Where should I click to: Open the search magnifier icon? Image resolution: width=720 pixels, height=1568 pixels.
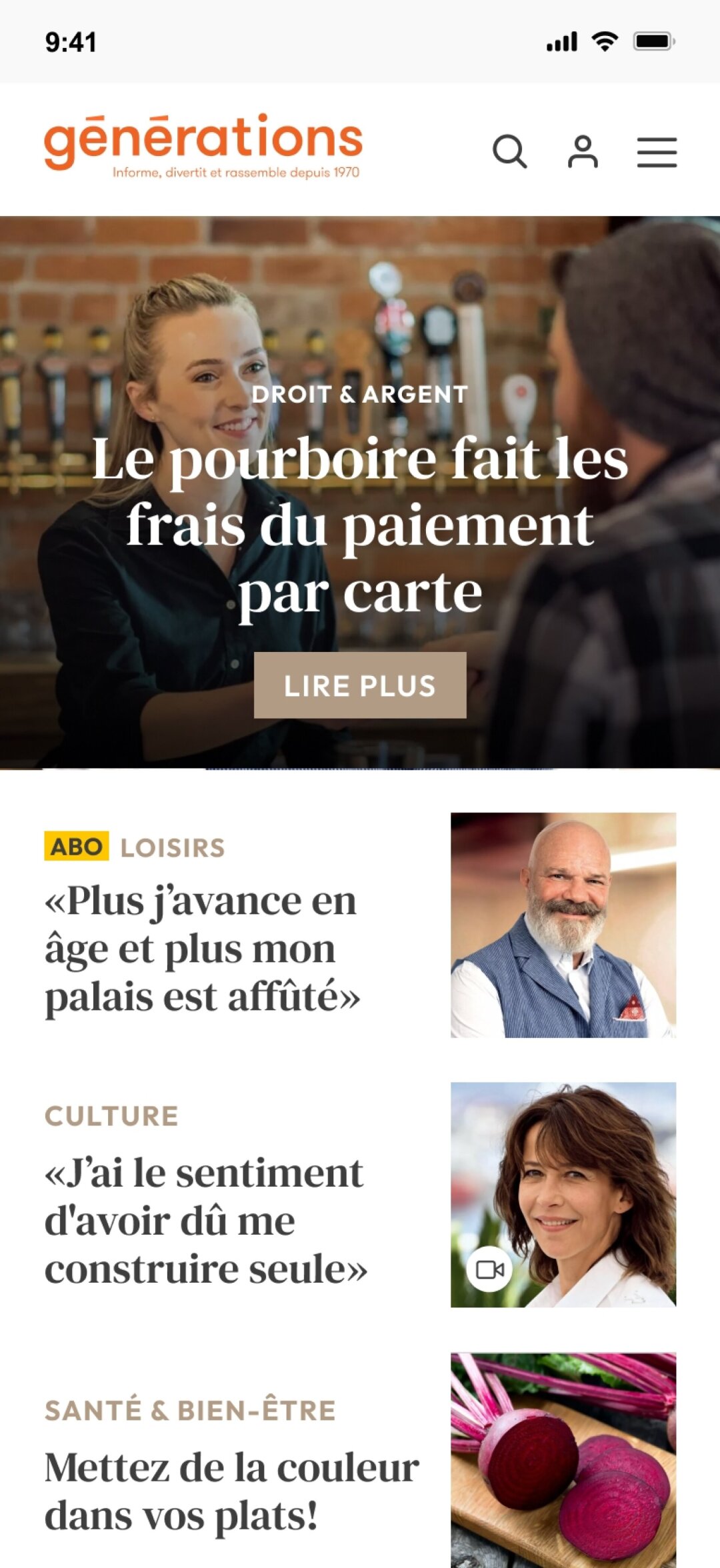coord(510,152)
